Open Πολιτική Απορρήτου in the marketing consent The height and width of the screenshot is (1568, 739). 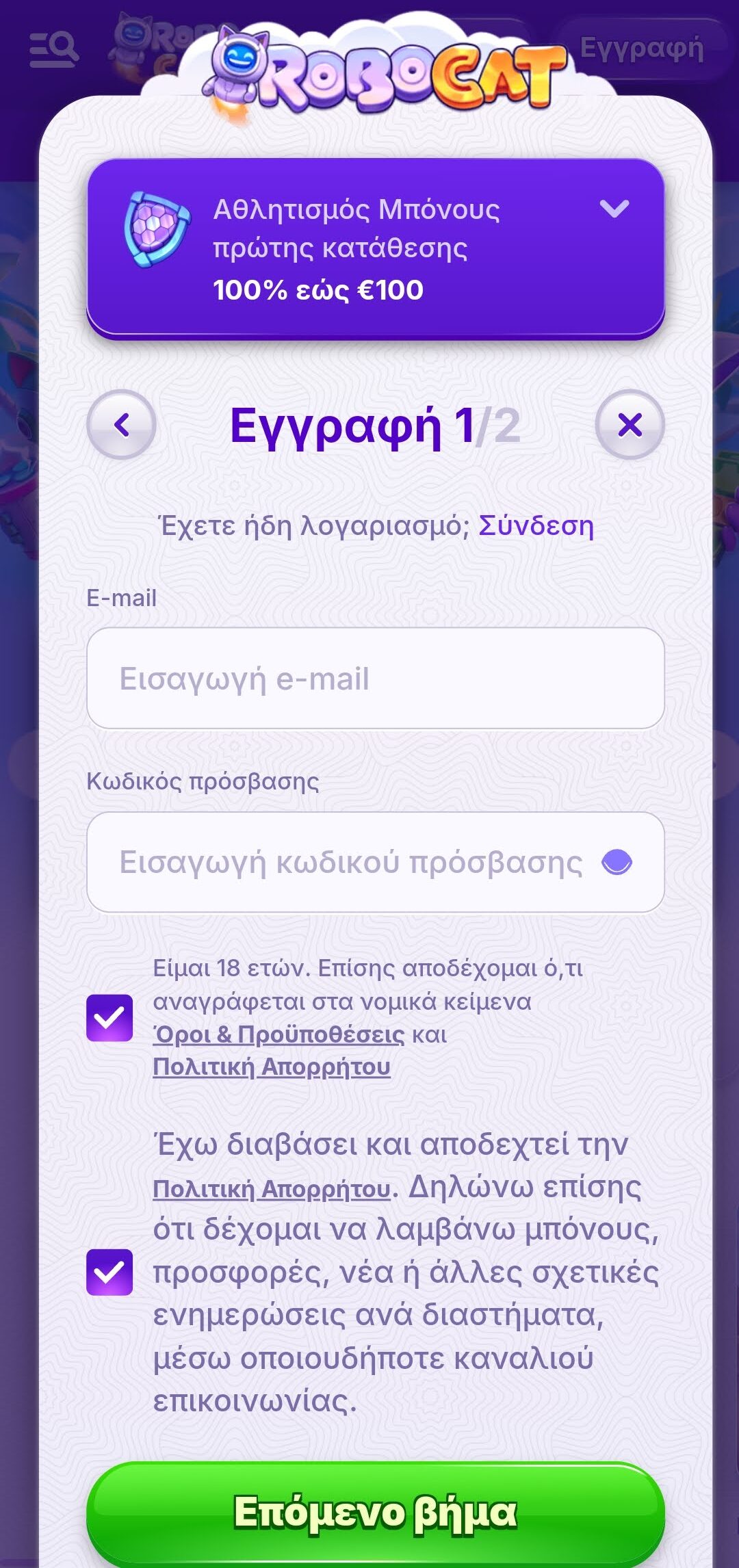point(271,1189)
